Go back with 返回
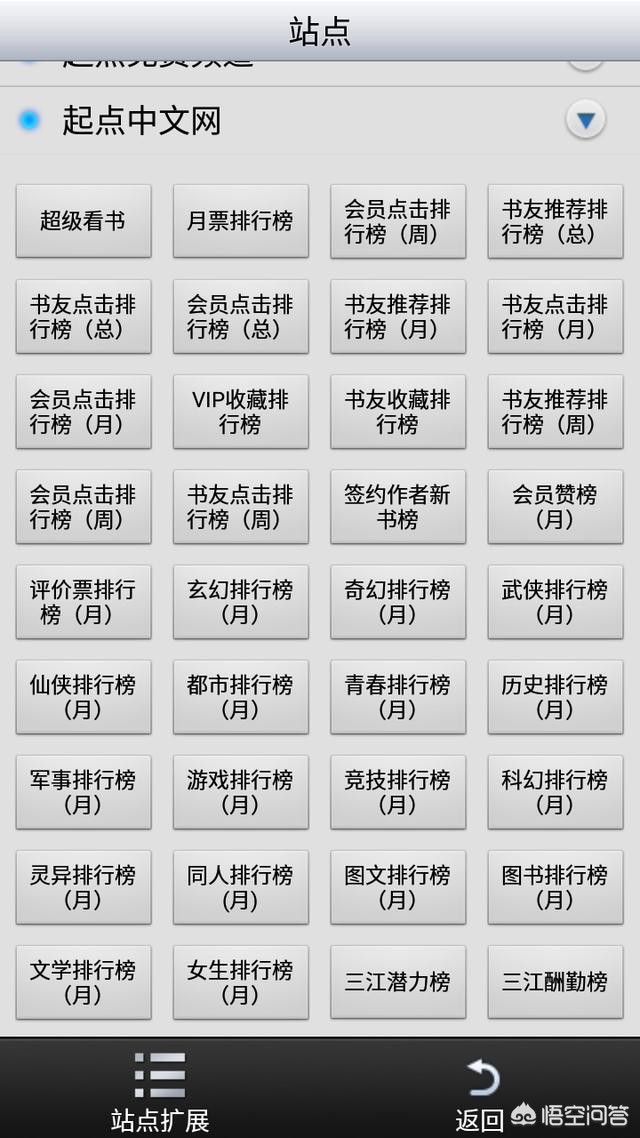 coord(482,1092)
